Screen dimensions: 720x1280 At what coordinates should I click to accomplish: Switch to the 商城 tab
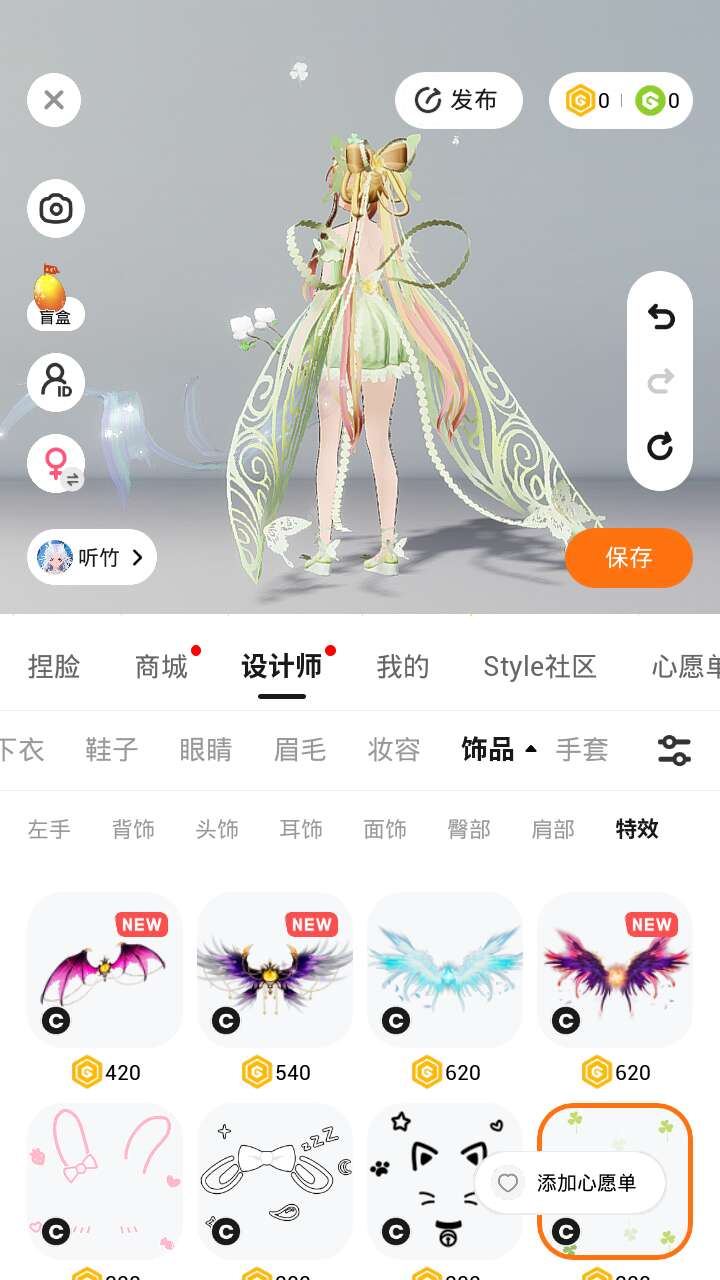tap(161, 667)
